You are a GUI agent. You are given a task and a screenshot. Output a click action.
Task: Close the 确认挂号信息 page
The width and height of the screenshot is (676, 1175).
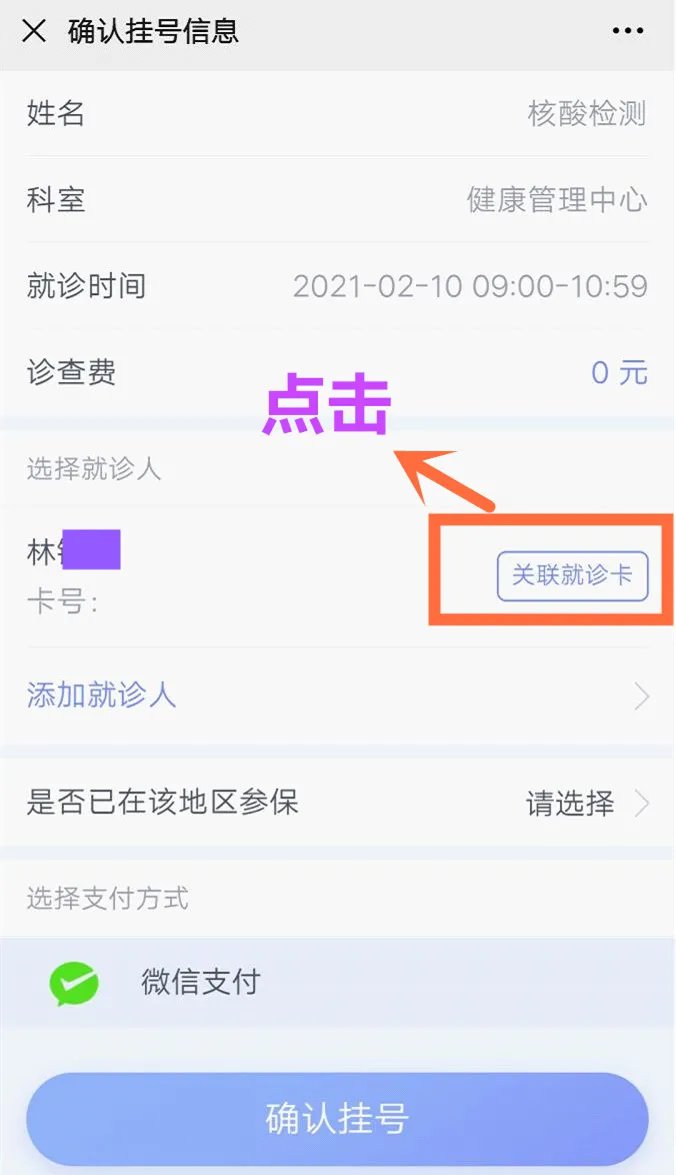click(x=34, y=31)
